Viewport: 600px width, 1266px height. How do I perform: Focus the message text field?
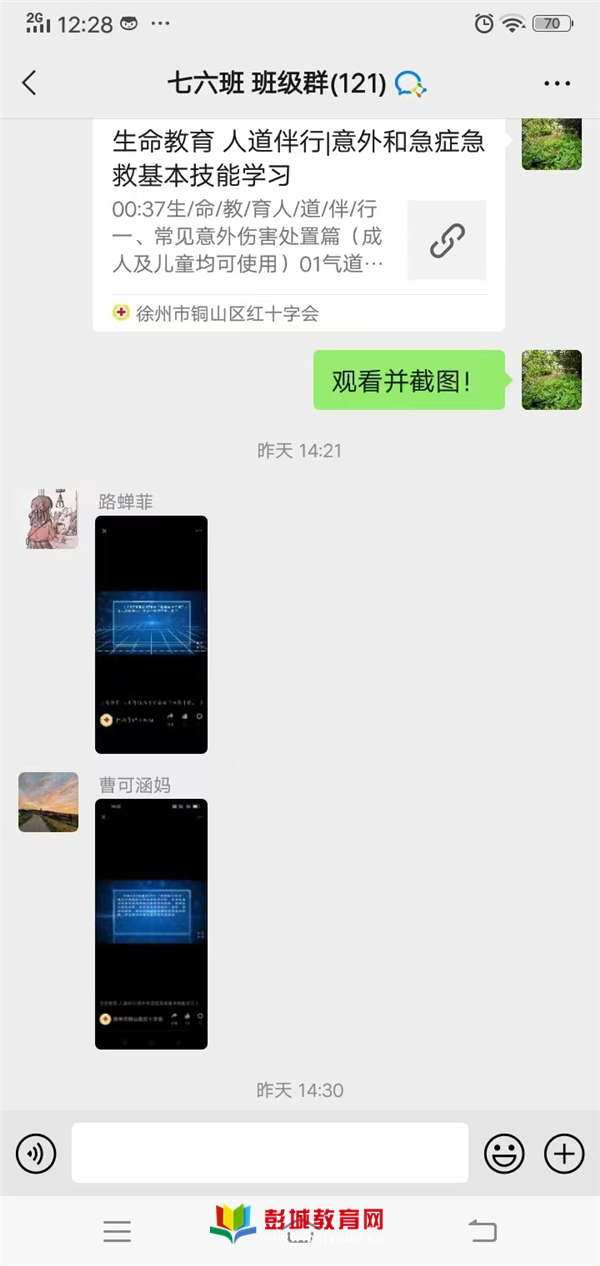(269, 1153)
